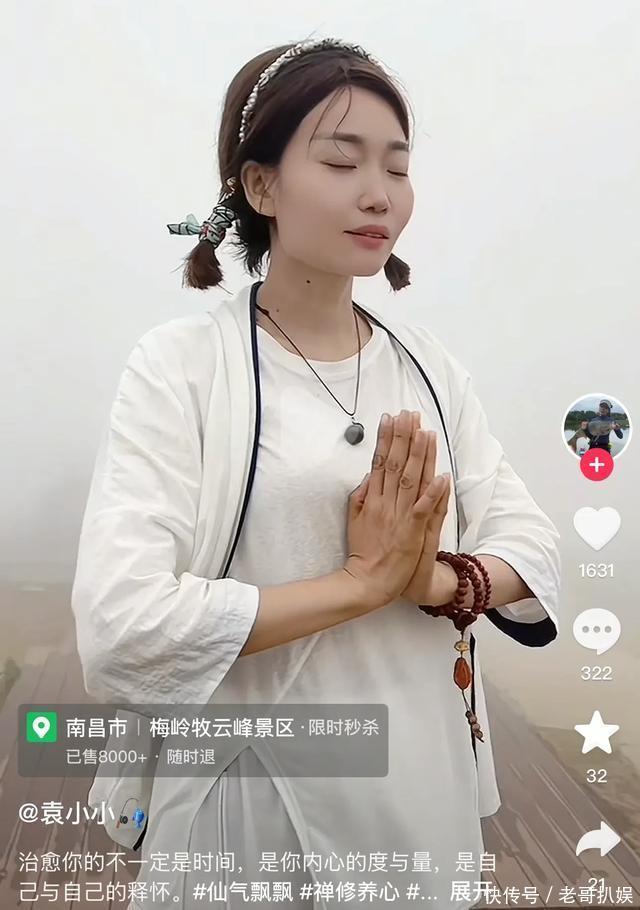Image resolution: width=640 pixels, height=910 pixels.
Task: Add this video to favorites star
Action: [596, 734]
